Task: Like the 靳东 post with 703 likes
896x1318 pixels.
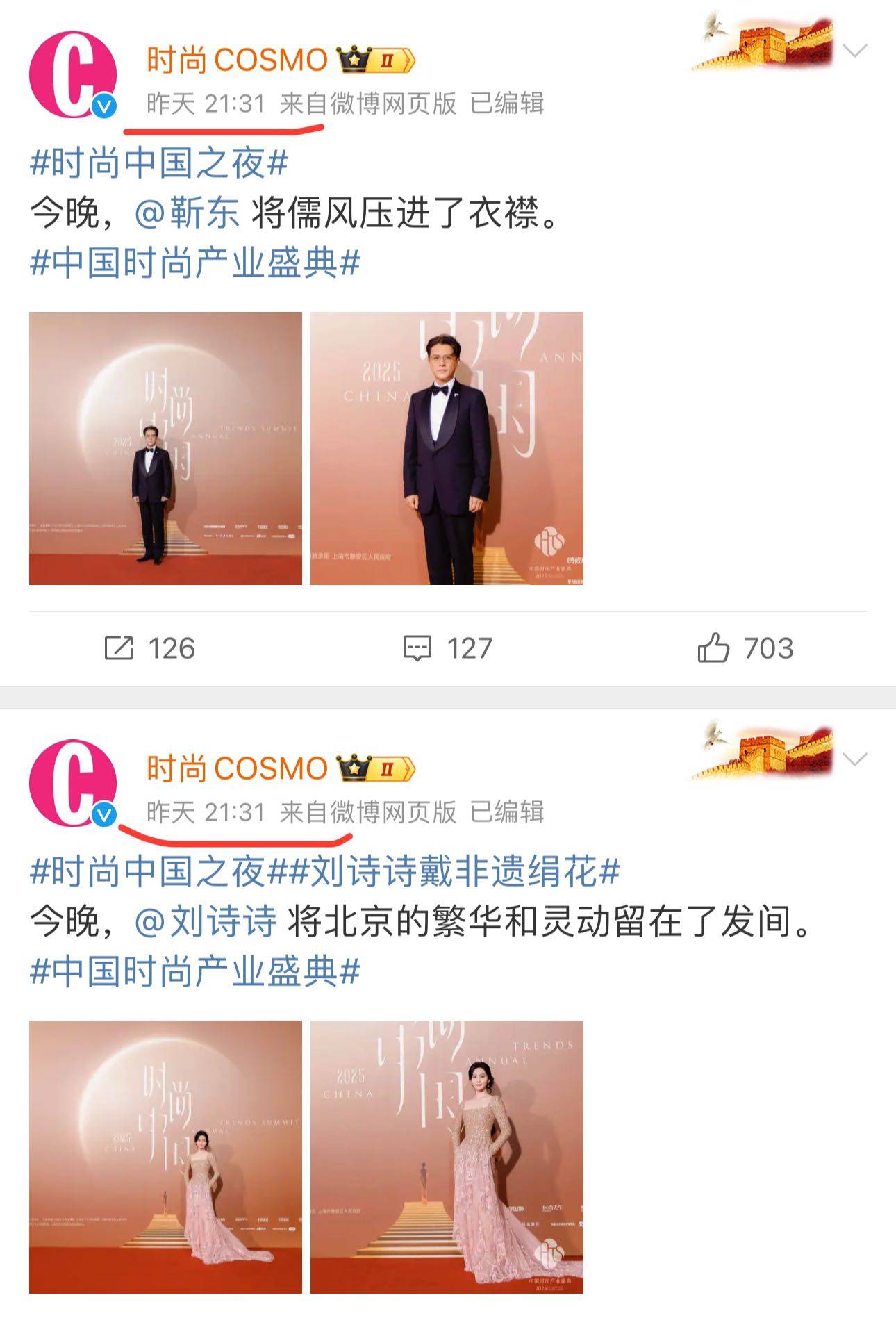Action: 745,648
